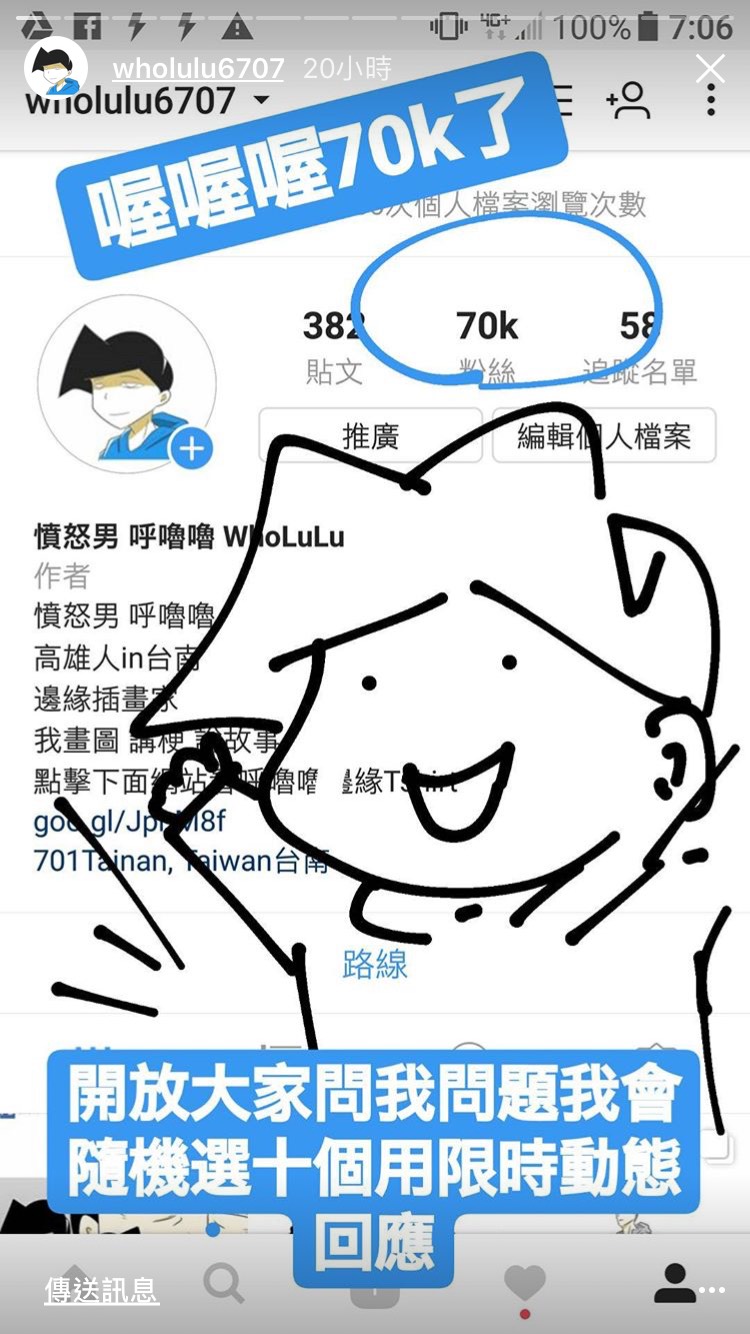Tap the story author's avatar
Screen dimensions: 750x1334
[x=56, y=69]
